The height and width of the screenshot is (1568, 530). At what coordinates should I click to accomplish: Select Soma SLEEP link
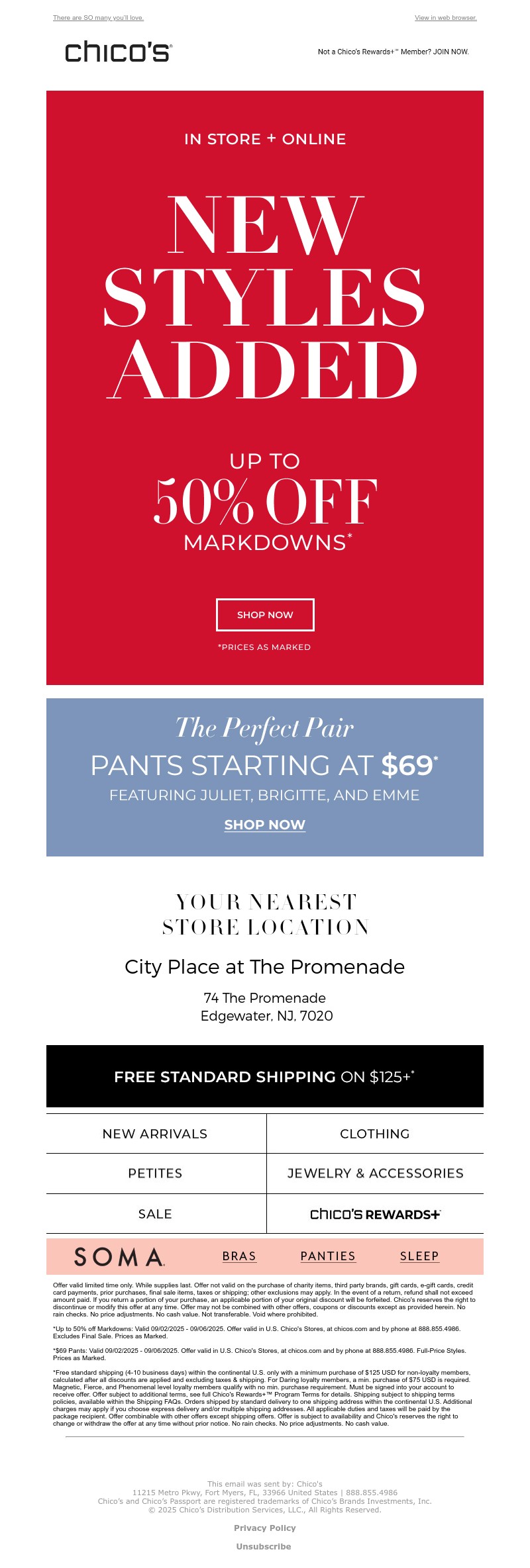pos(419,1256)
